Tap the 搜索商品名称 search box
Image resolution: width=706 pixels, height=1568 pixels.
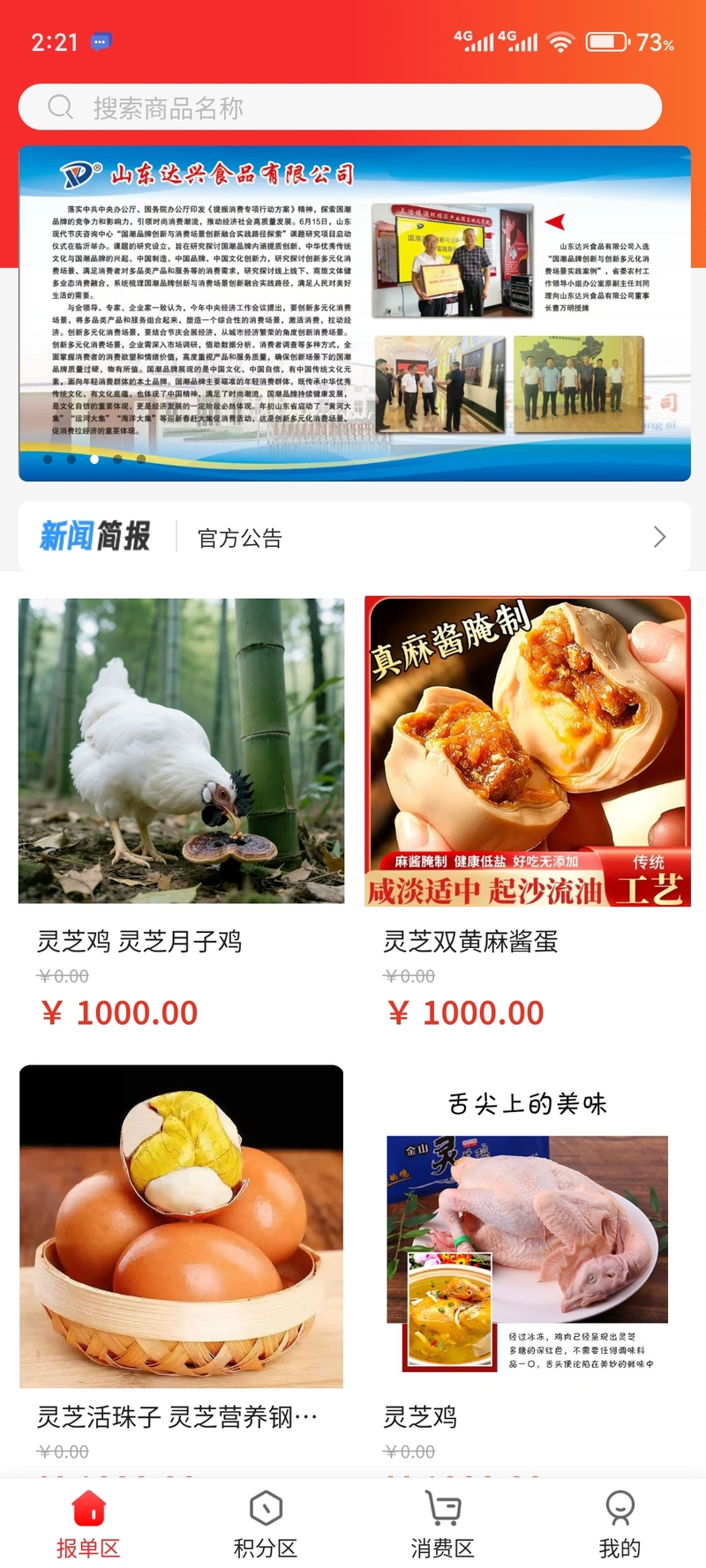(x=340, y=108)
